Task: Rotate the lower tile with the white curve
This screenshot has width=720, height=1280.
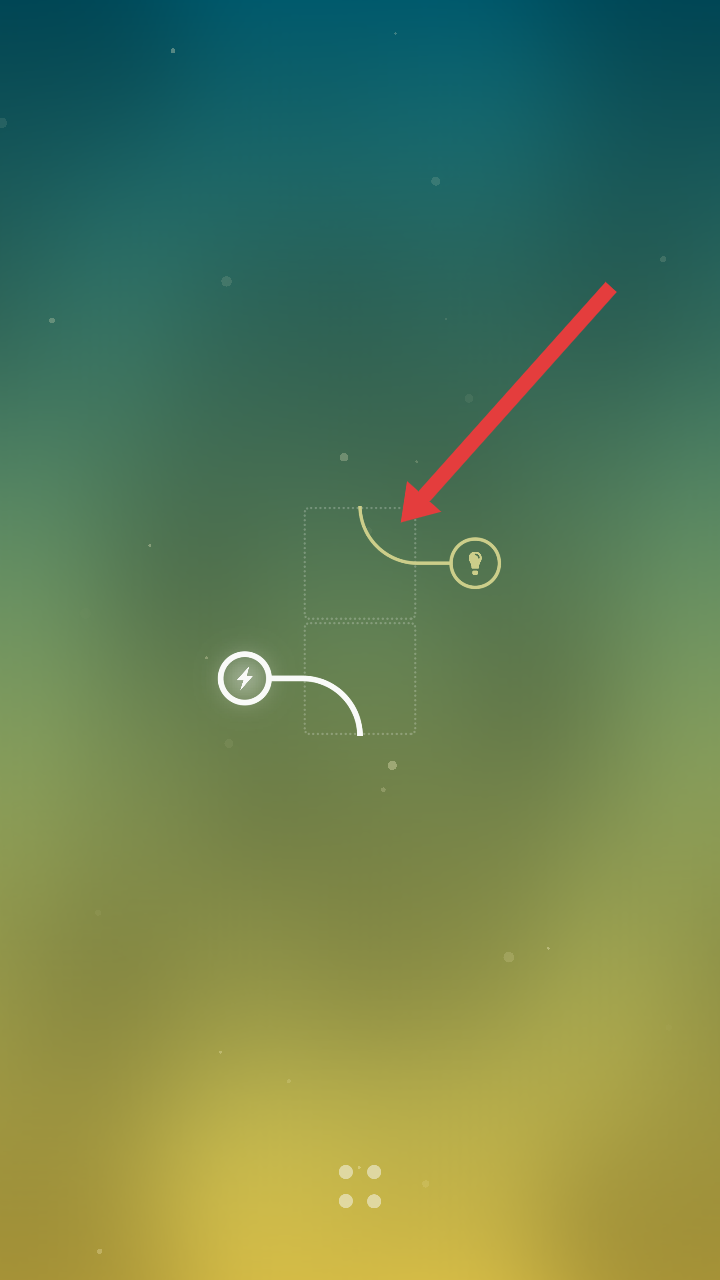Action: tap(360, 678)
